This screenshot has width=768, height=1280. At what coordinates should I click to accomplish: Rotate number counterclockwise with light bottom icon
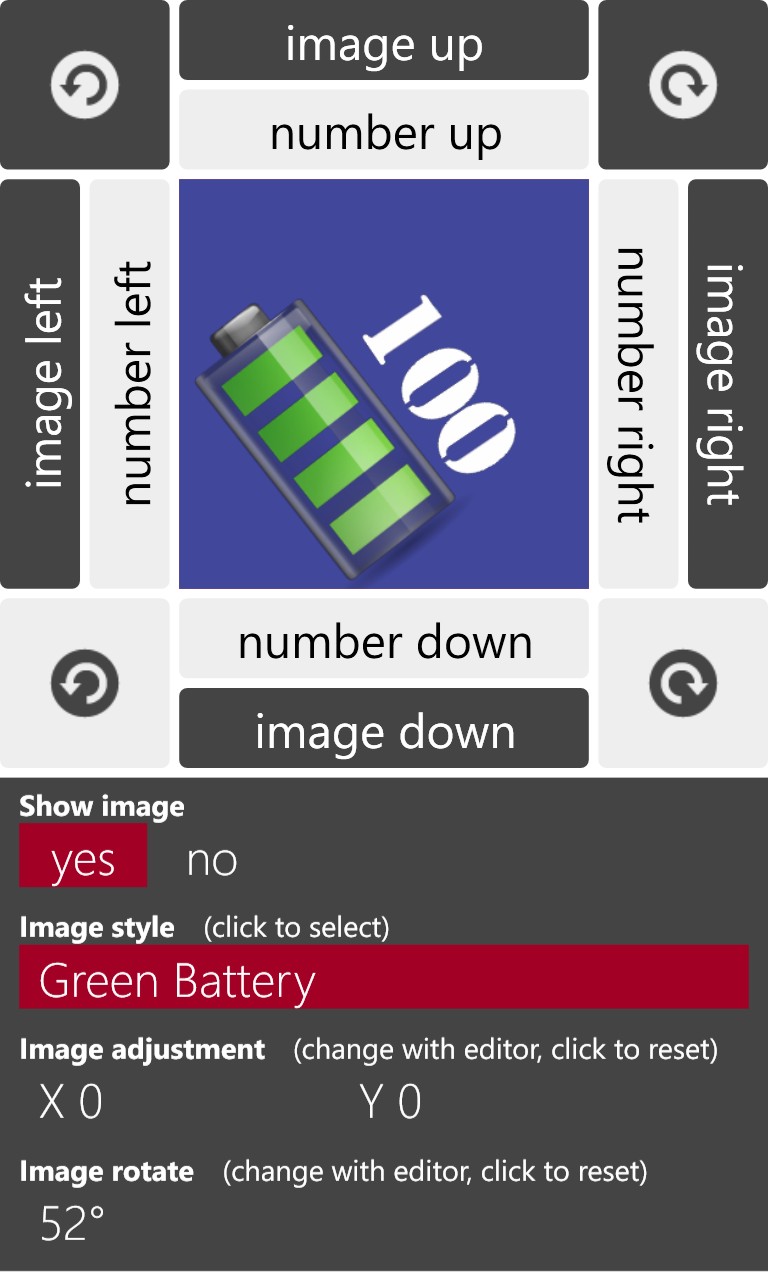(85, 683)
